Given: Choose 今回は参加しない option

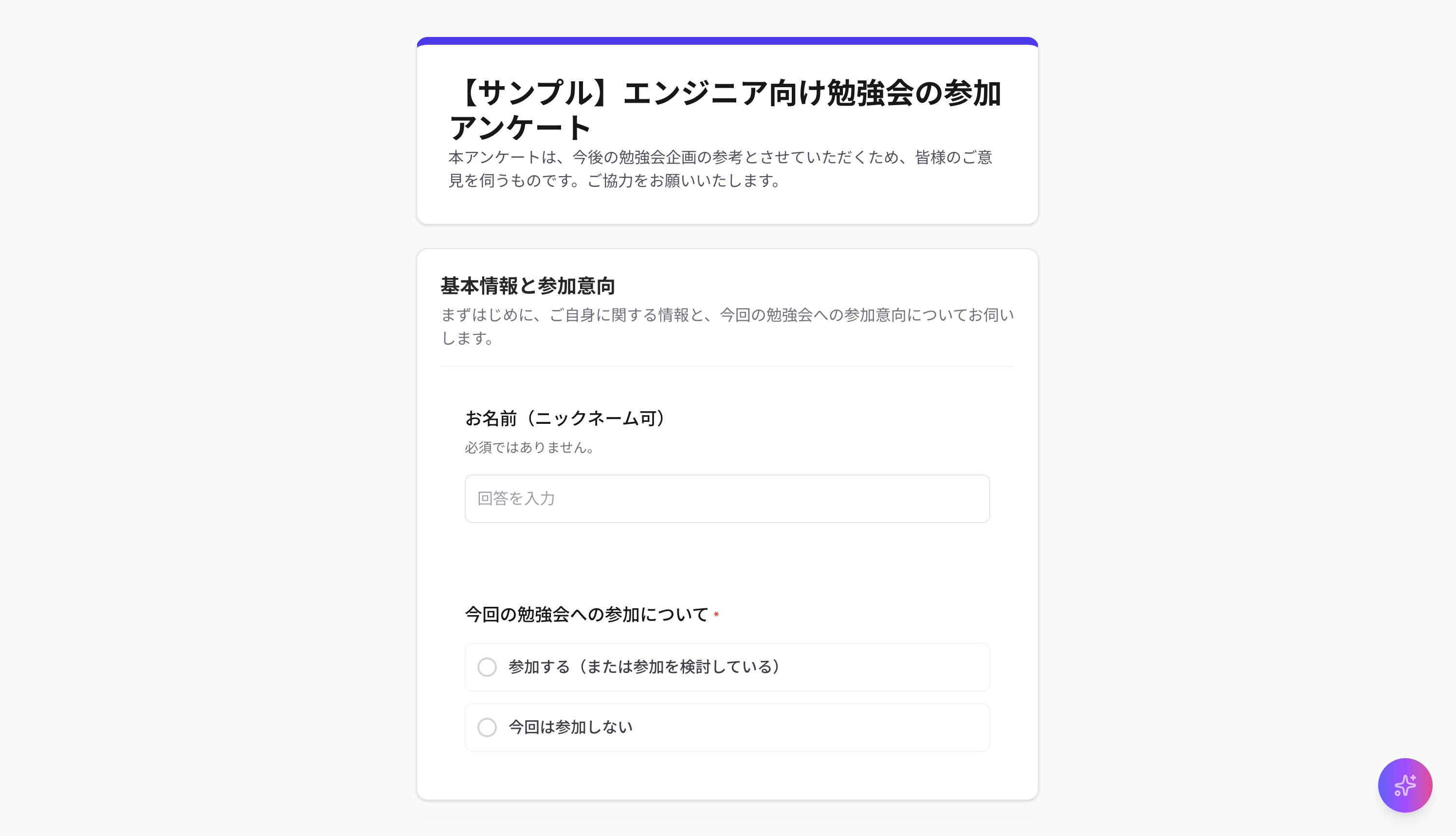Looking at the screenshot, I should (488, 727).
